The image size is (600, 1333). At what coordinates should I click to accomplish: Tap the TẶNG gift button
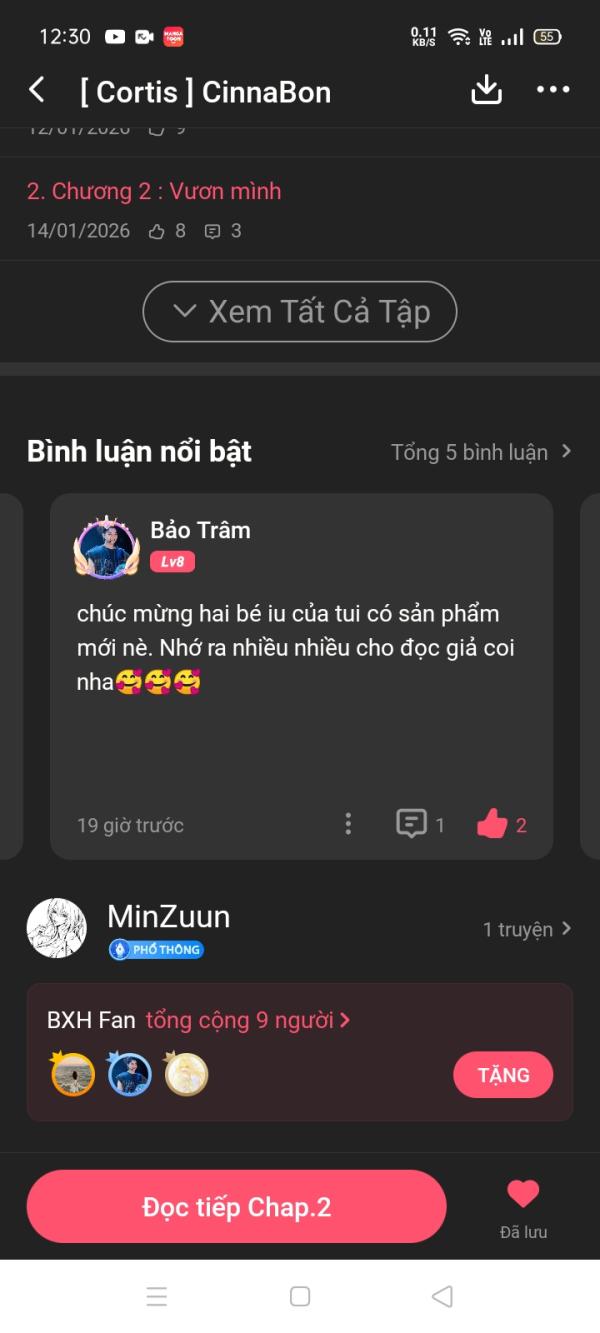coord(502,1075)
